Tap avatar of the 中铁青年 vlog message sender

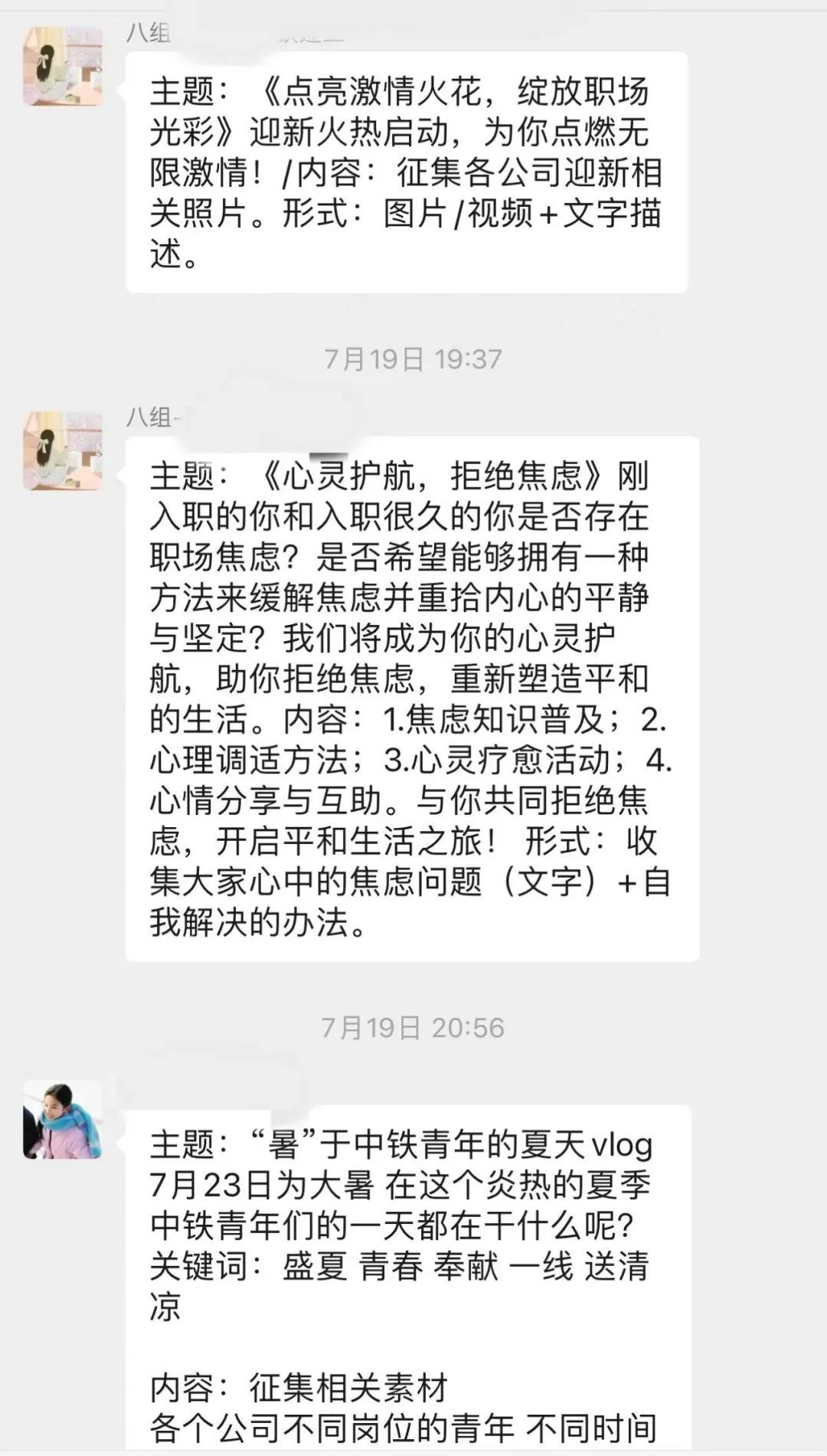(63, 1119)
